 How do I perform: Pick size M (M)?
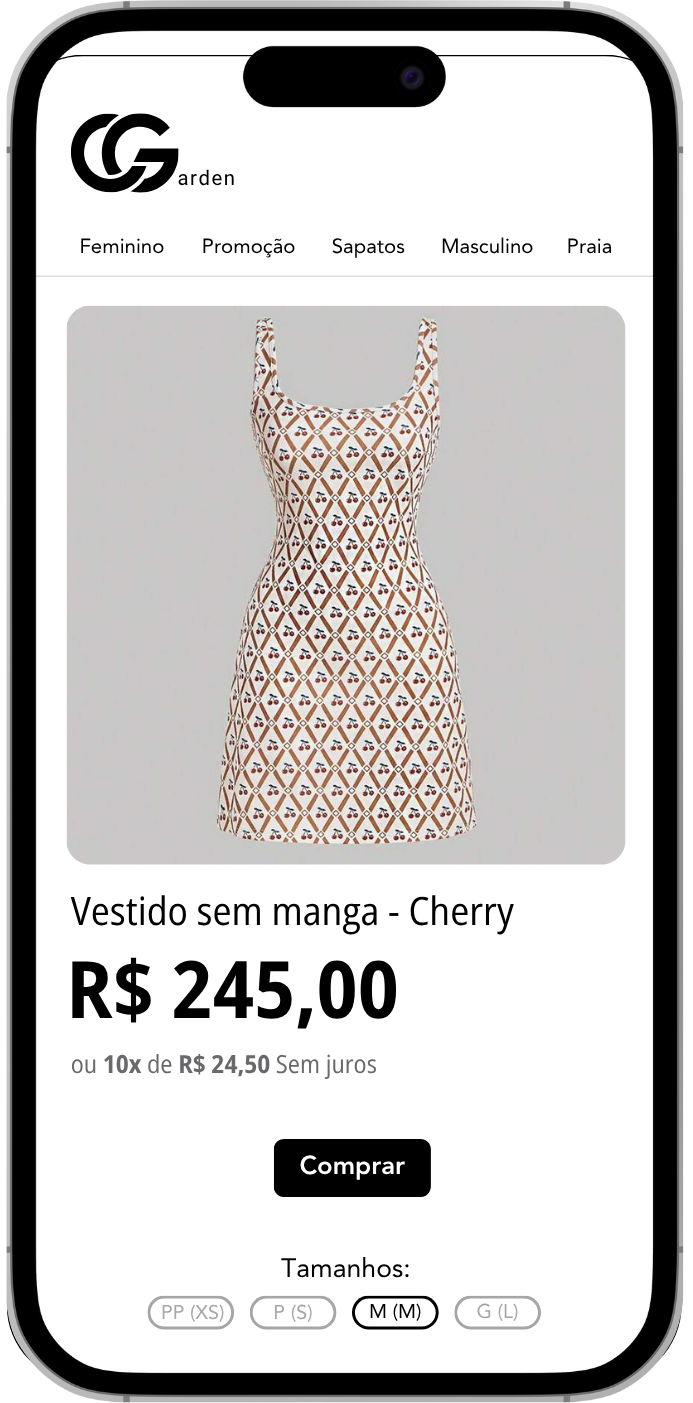(x=395, y=1312)
